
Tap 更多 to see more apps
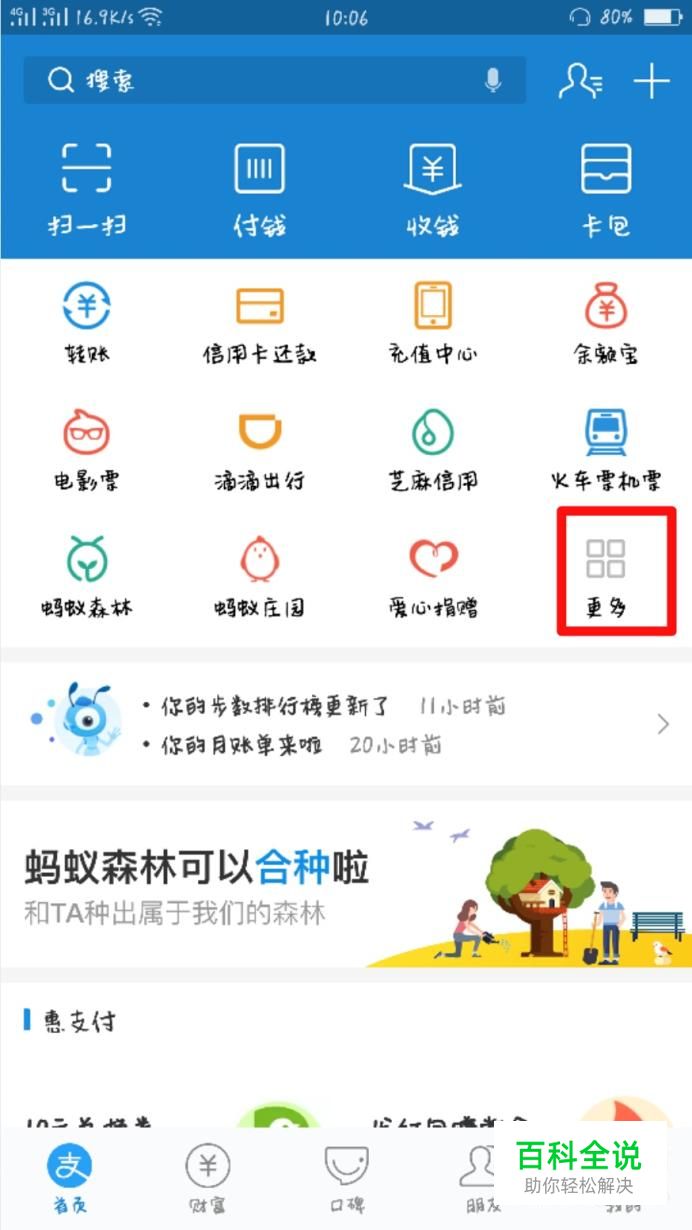tap(606, 575)
